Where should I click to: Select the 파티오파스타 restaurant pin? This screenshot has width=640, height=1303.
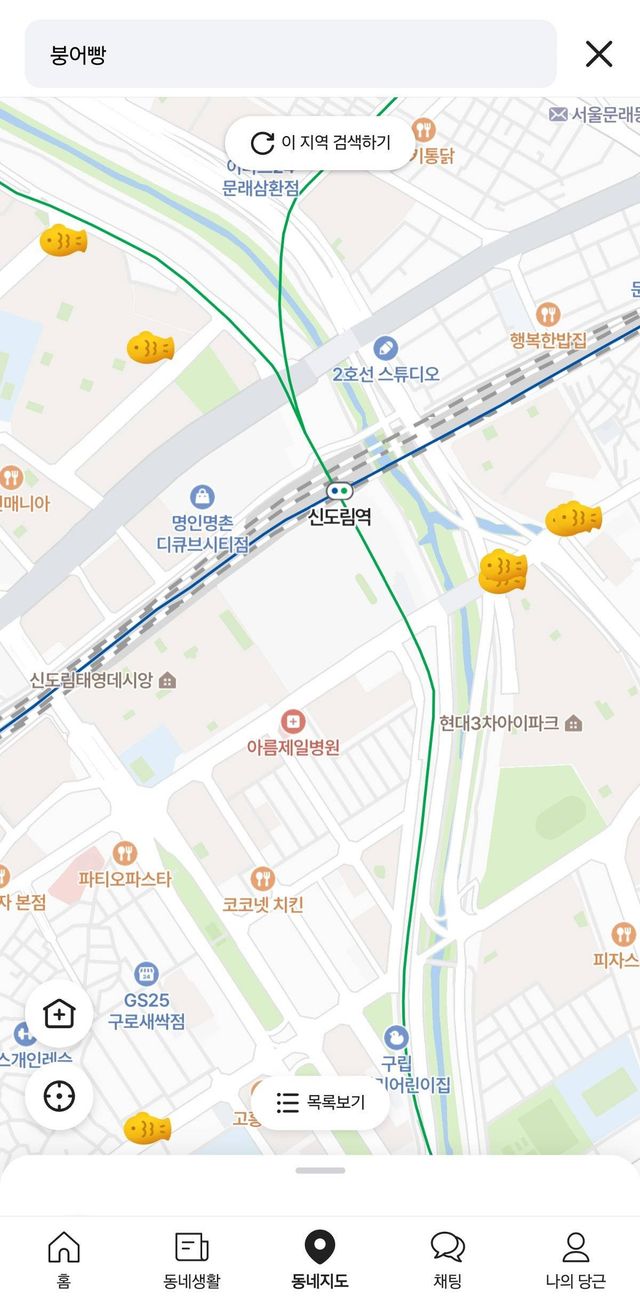click(x=125, y=853)
